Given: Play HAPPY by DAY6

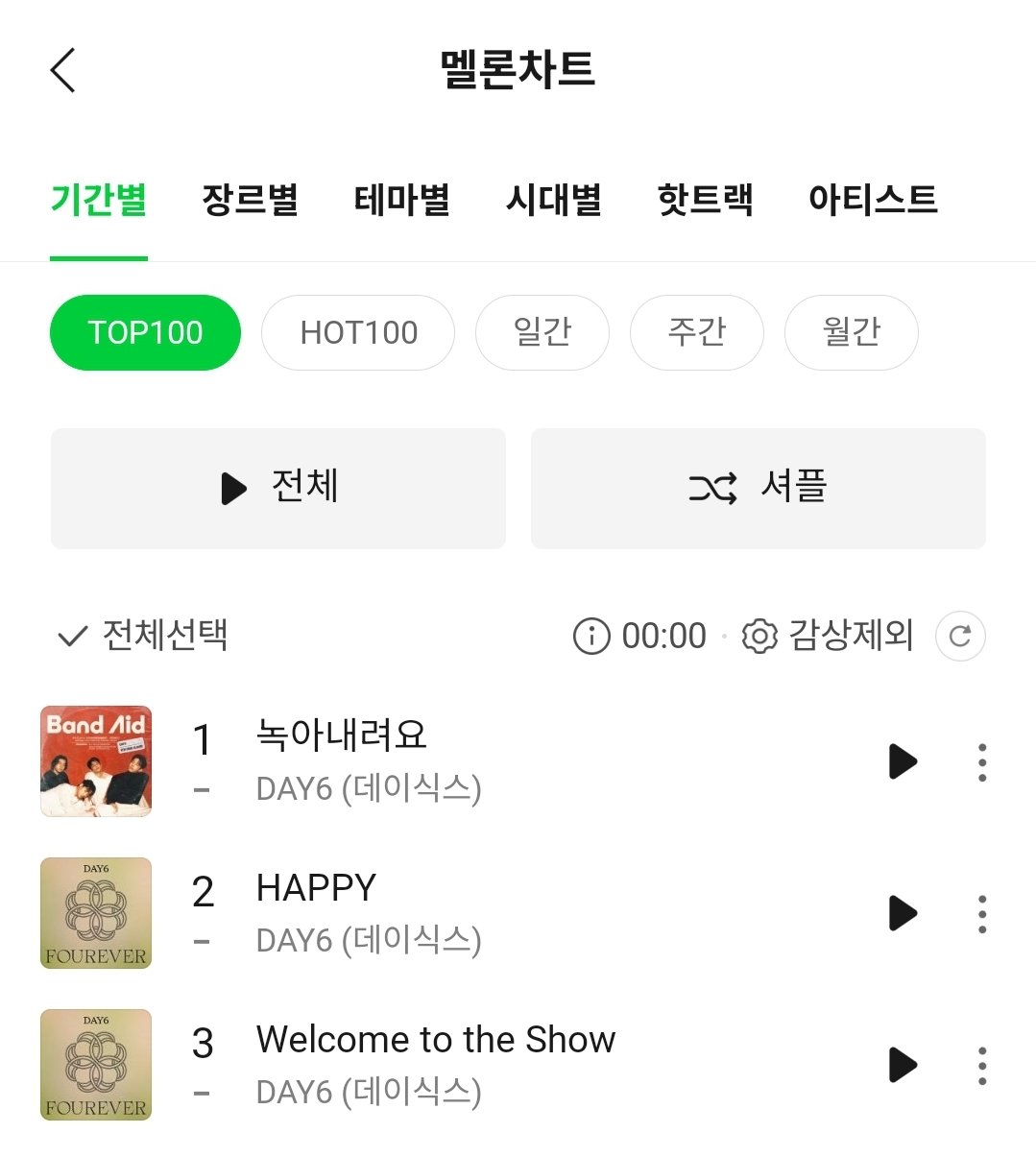Looking at the screenshot, I should [x=901, y=913].
